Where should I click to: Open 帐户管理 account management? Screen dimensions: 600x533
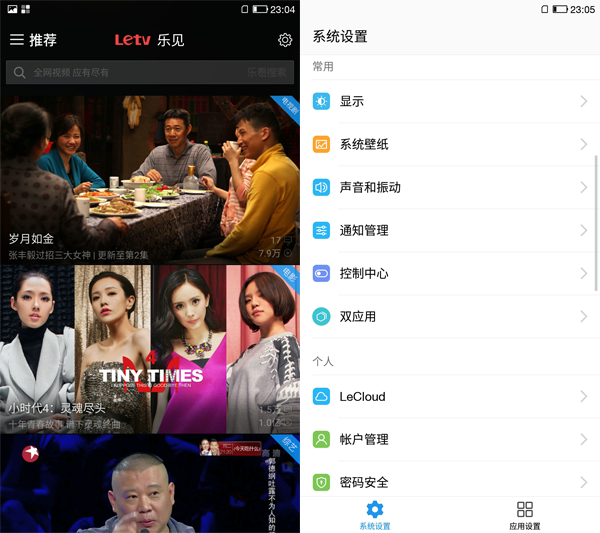pos(450,439)
